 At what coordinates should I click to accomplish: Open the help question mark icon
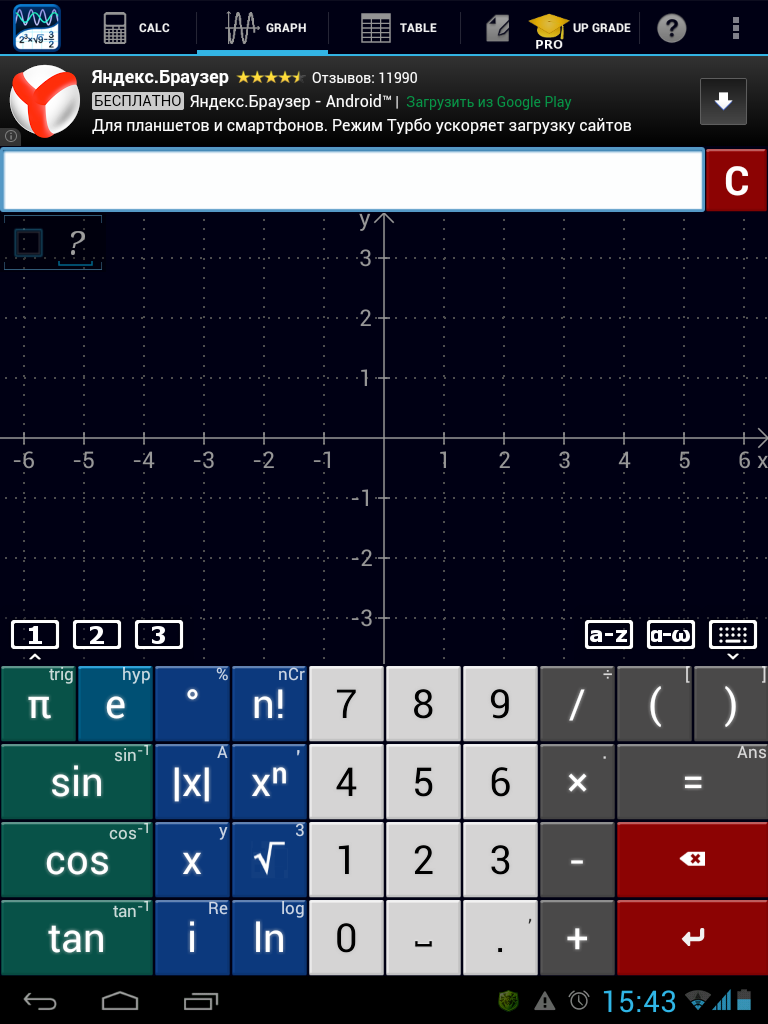[x=671, y=28]
